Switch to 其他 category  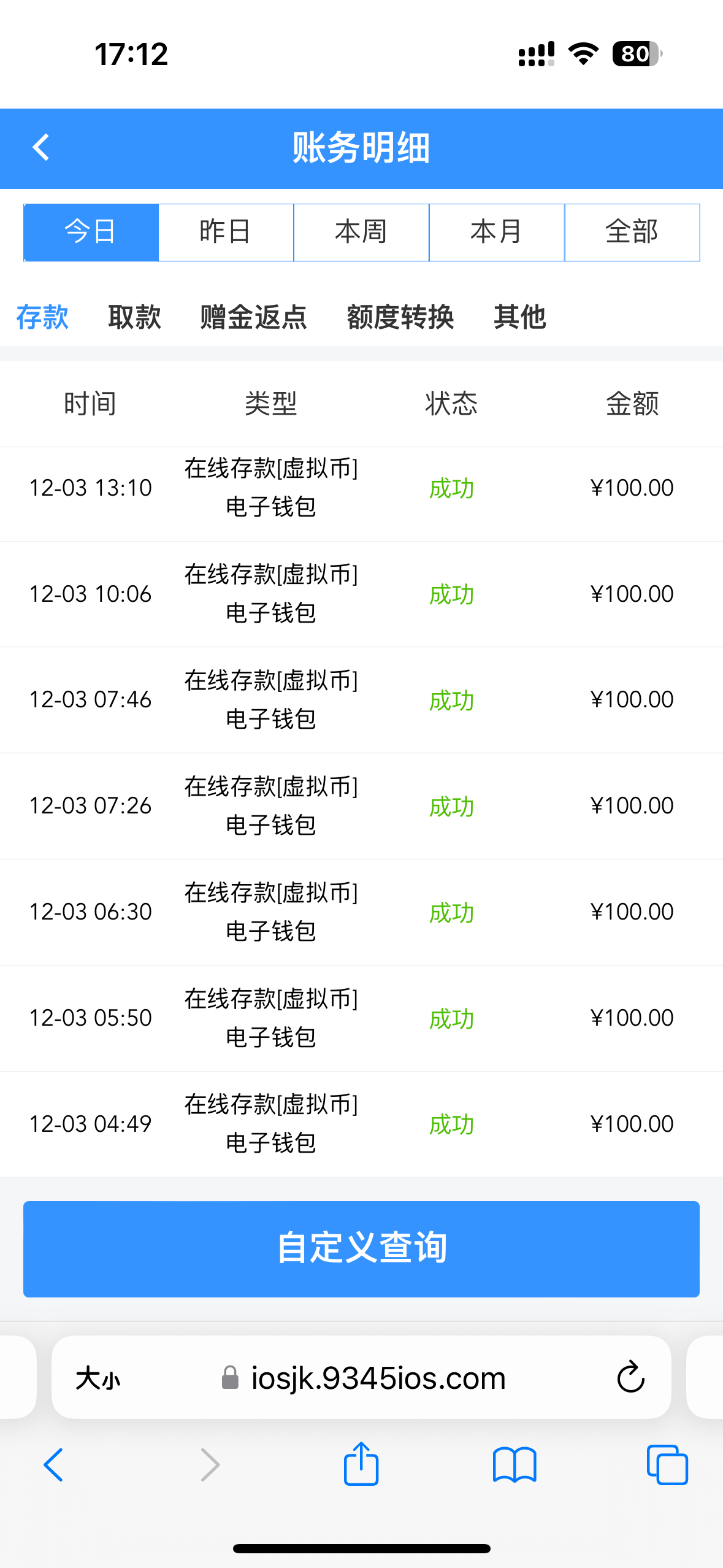point(519,317)
